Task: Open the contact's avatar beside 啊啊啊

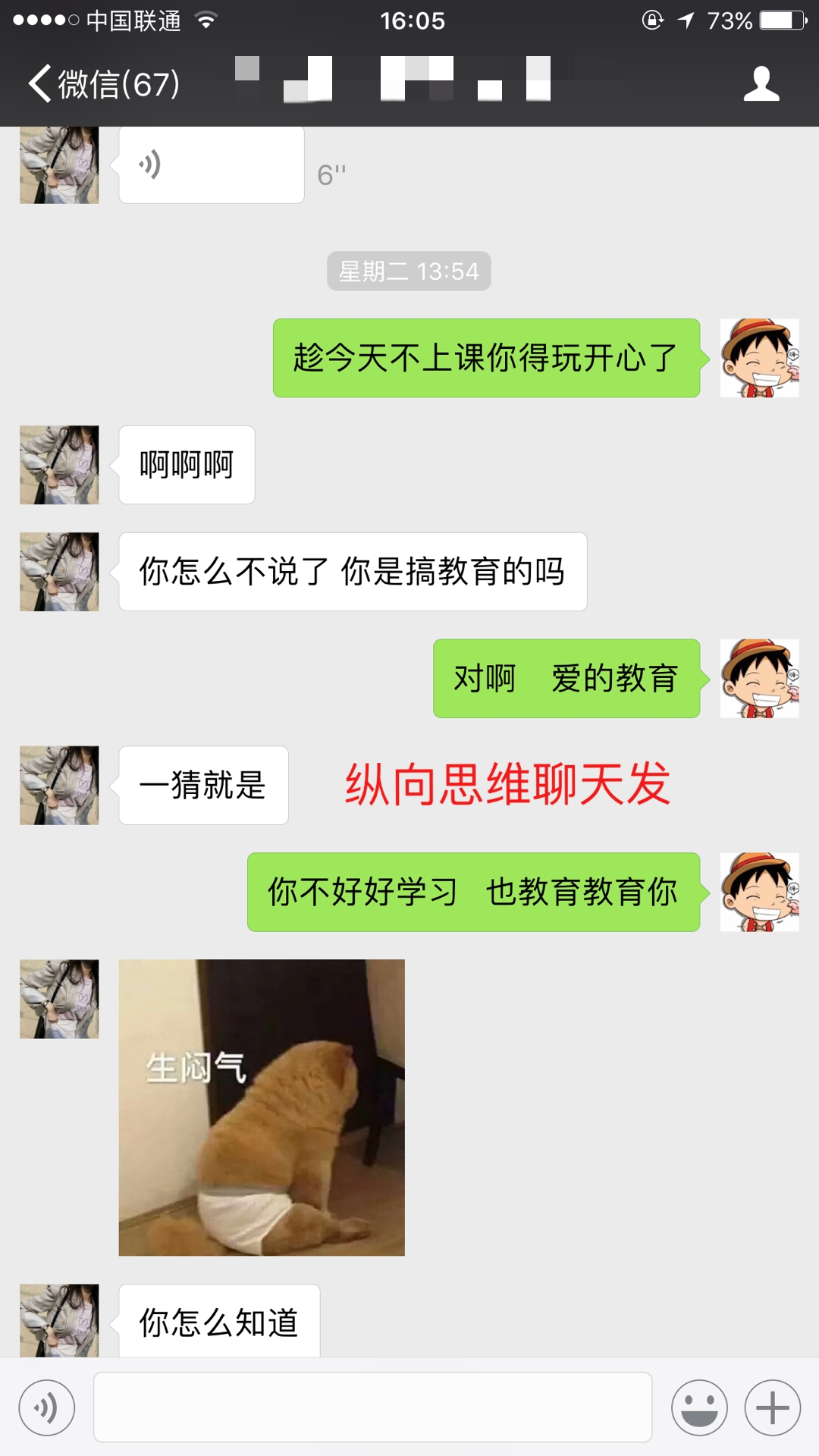Action: click(59, 465)
